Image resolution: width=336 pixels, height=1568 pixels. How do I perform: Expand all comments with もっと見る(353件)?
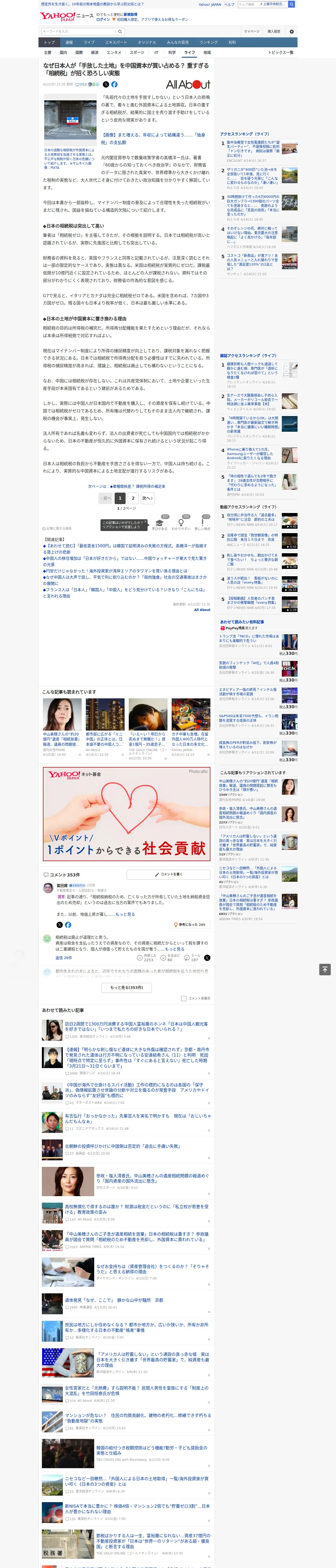pyautogui.click(x=127, y=987)
